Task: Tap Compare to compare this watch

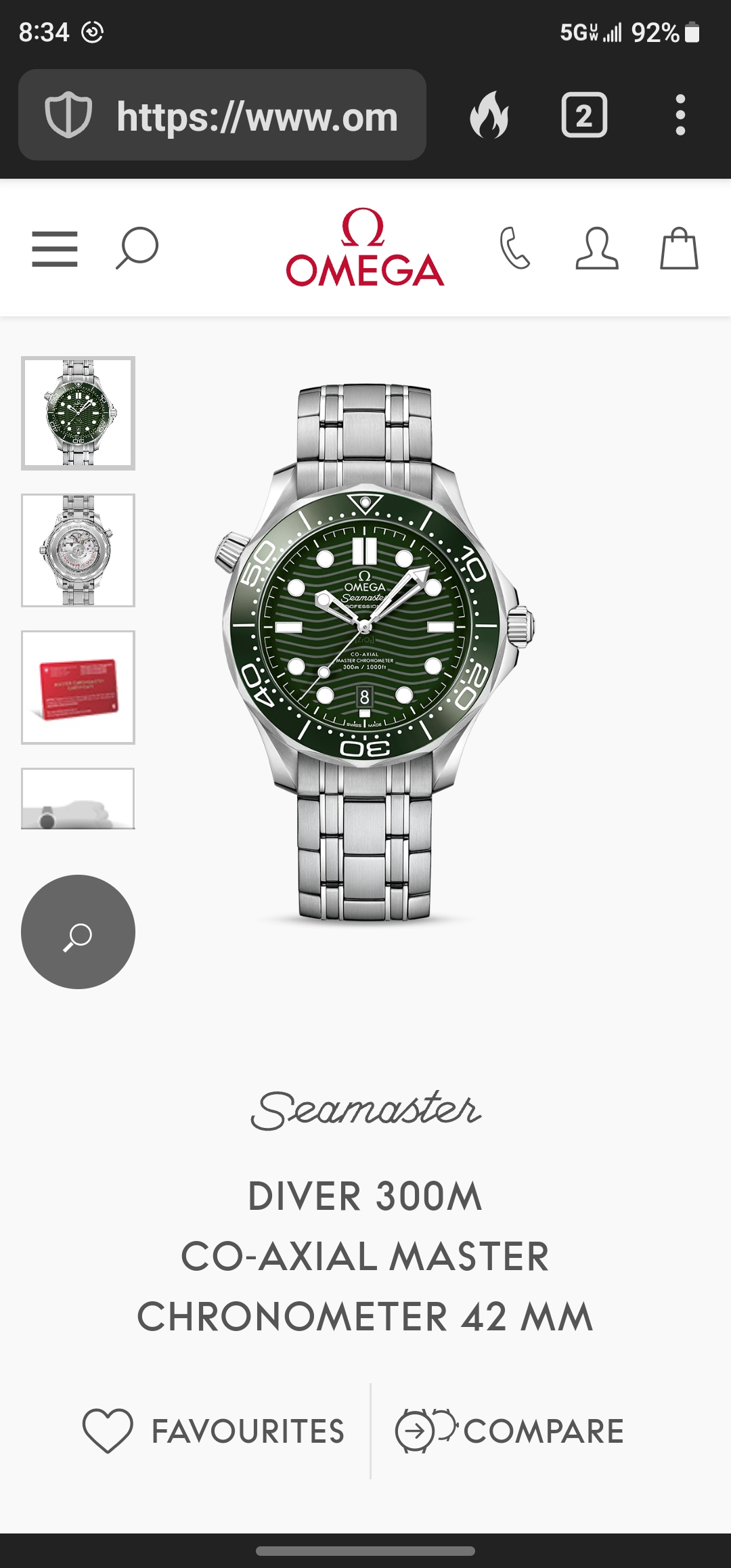Action: tap(510, 1431)
